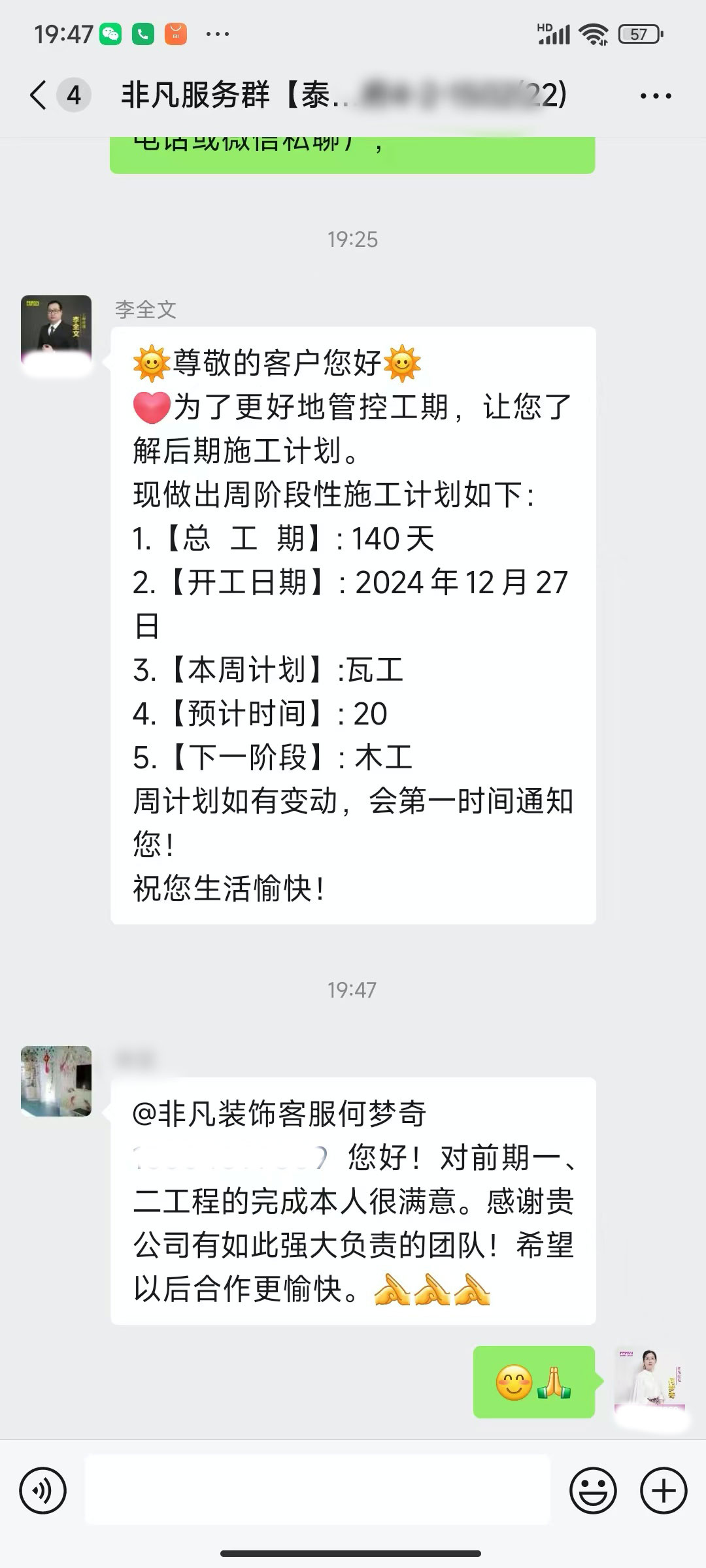Open the plus attachment menu
This screenshot has width=706, height=1568.
pos(664,1490)
